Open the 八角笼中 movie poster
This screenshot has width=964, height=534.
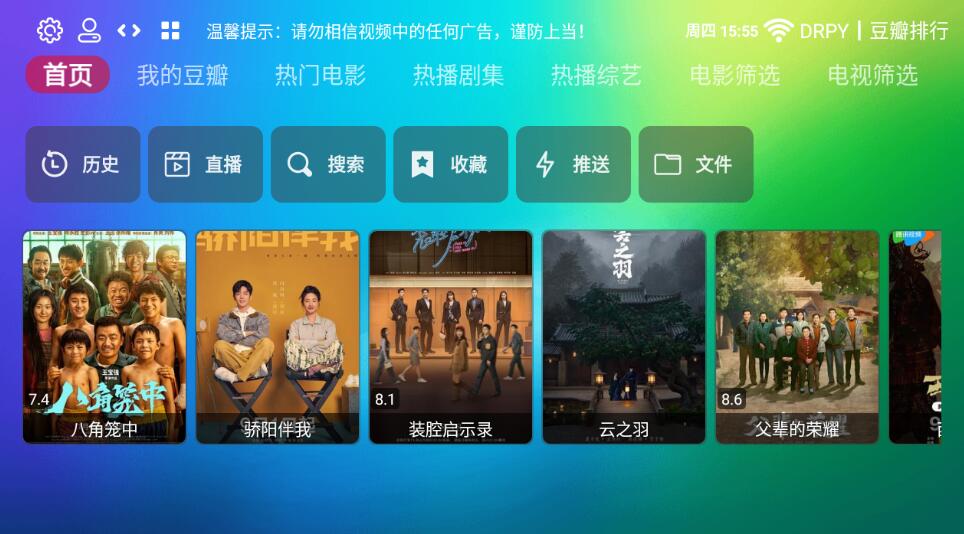pyautogui.click(x=104, y=336)
